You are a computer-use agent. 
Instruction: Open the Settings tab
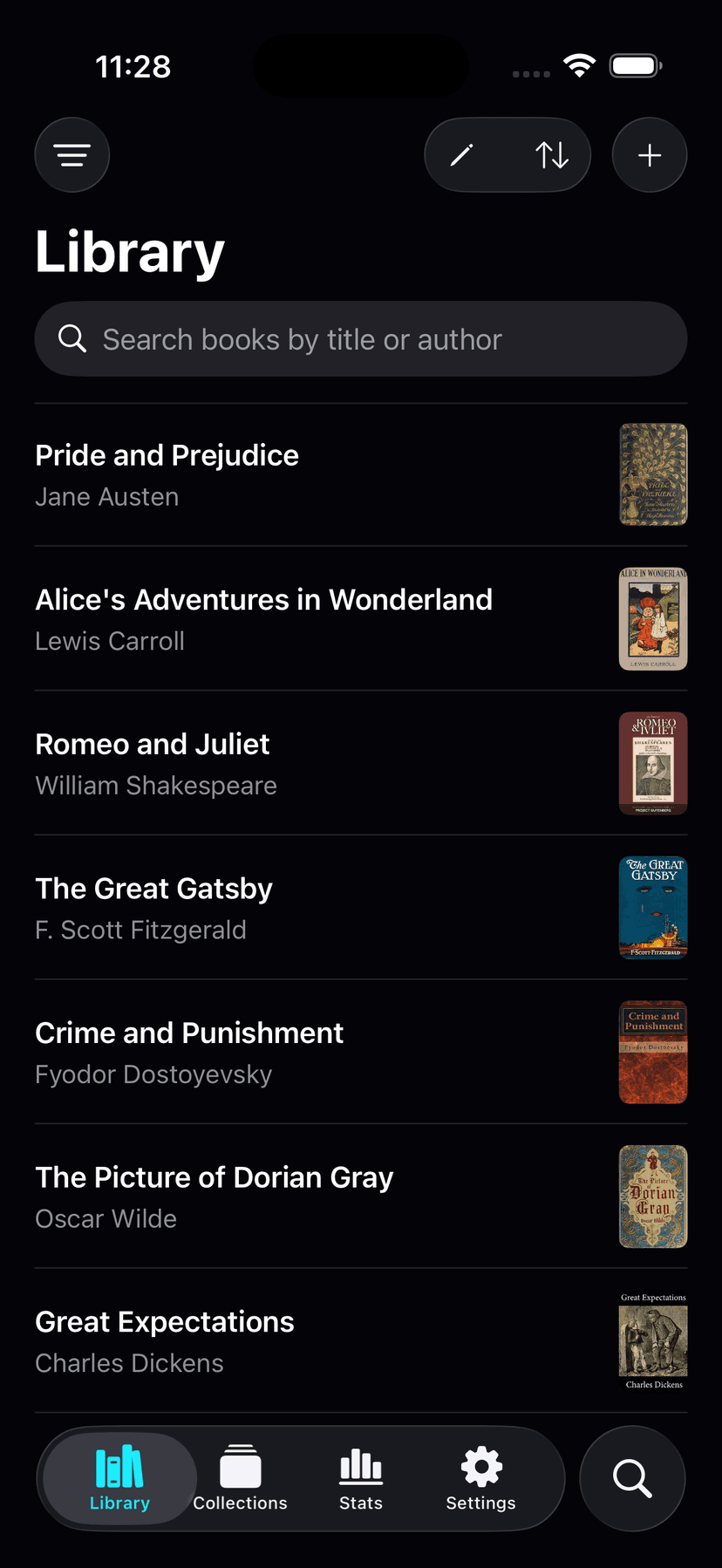pos(480,1478)
